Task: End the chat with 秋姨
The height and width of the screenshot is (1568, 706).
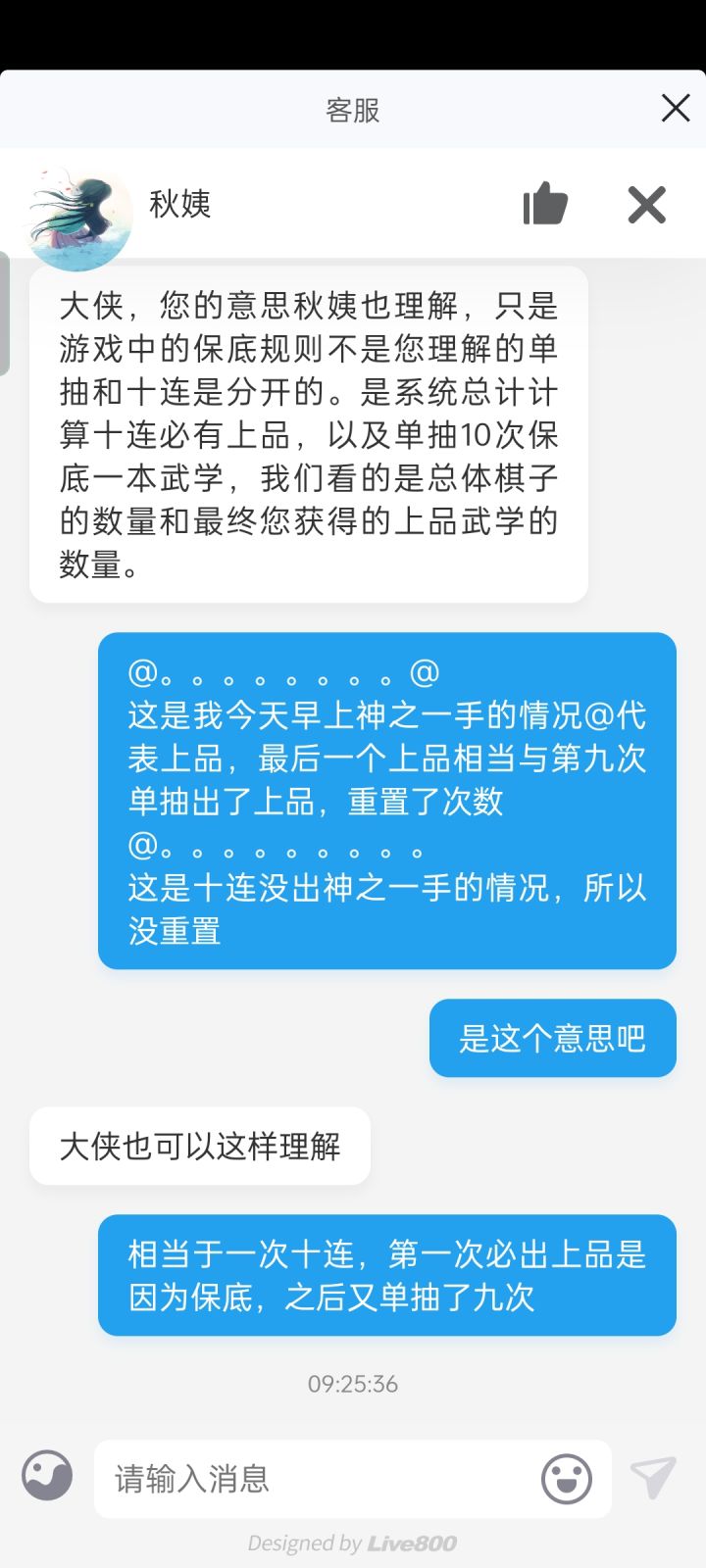Action: pos(647,205)
